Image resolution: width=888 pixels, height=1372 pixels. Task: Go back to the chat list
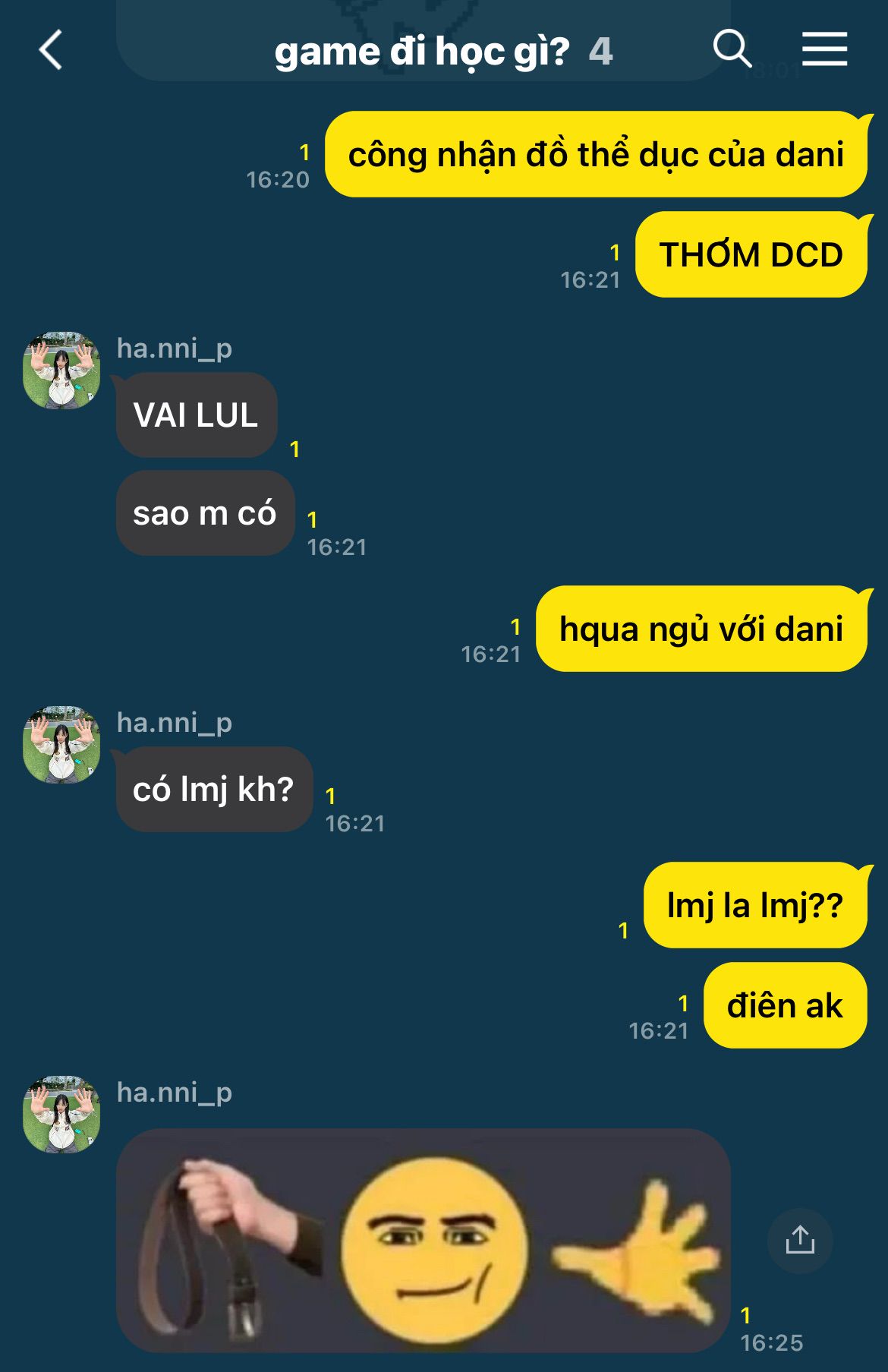tap(50, 50)
